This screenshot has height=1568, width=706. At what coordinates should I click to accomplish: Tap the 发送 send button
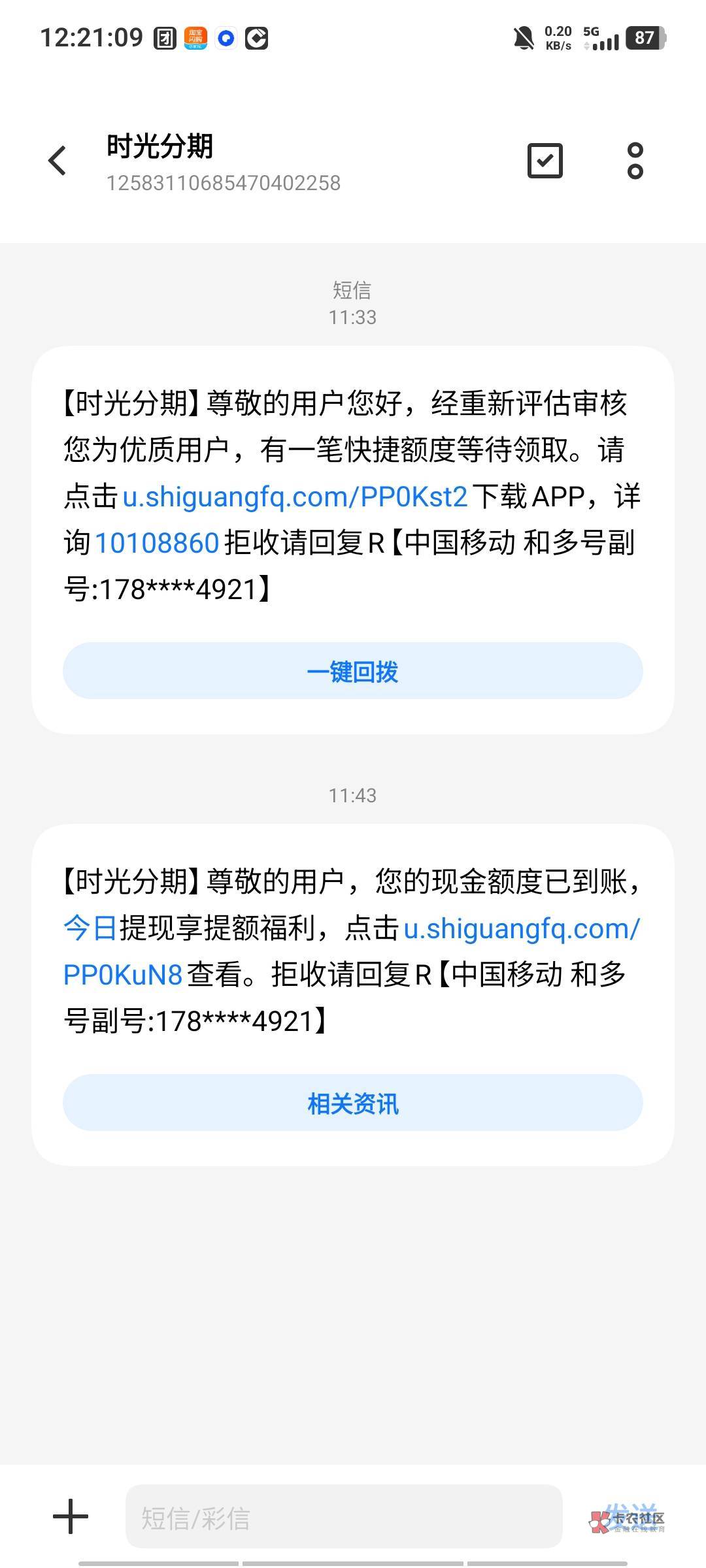tap(630, 1516)
